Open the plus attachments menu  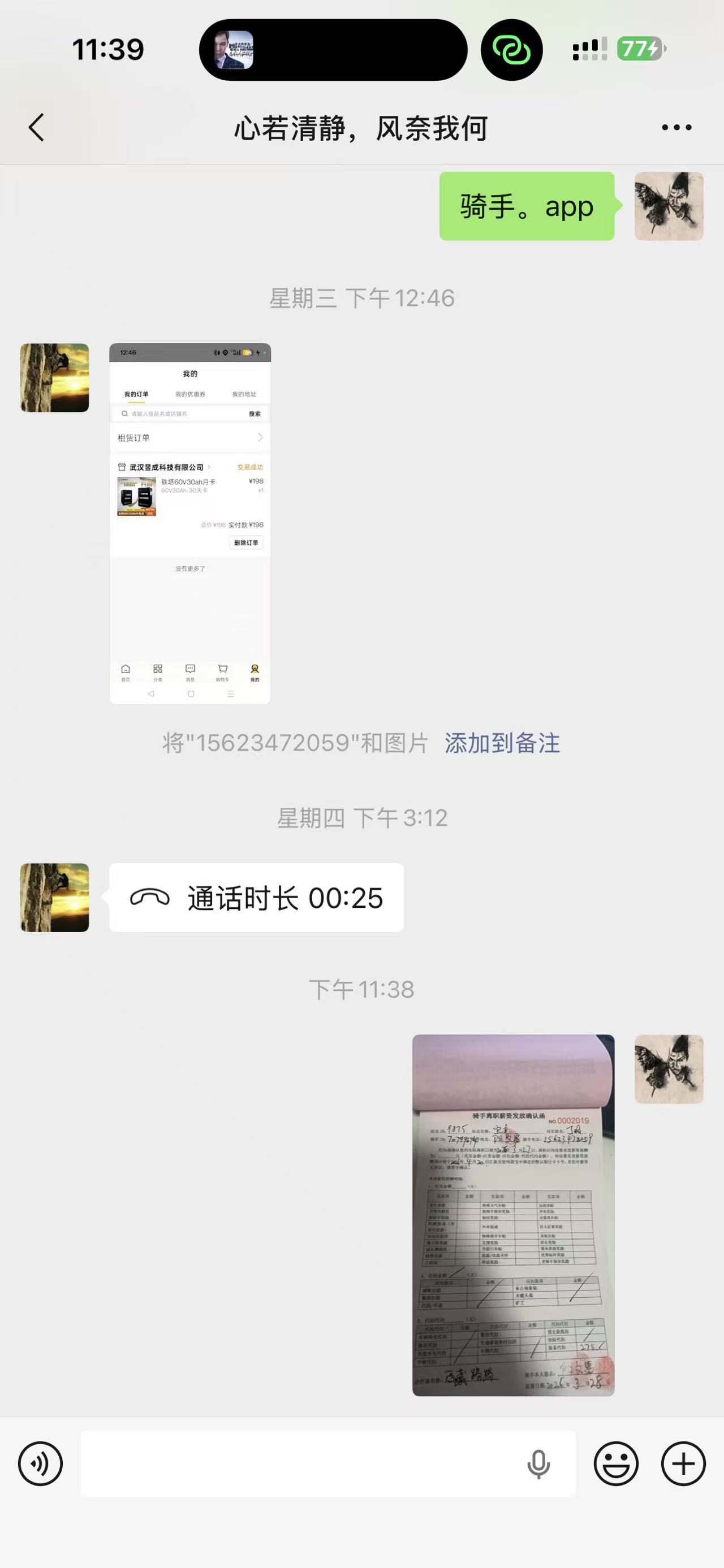[x=683, y=1464]
